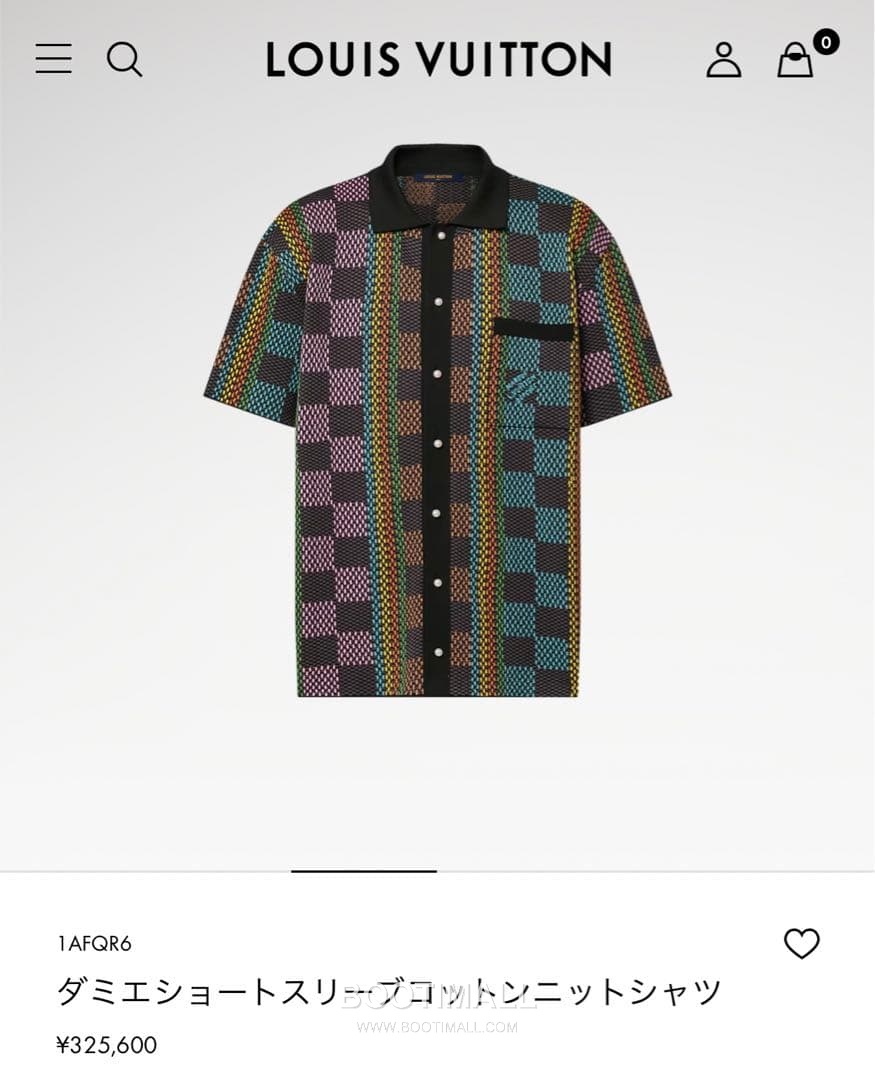Expand the main menu with the hamburger icon
The width and height of the screenshot is (875, 1080).
point(53,60)
